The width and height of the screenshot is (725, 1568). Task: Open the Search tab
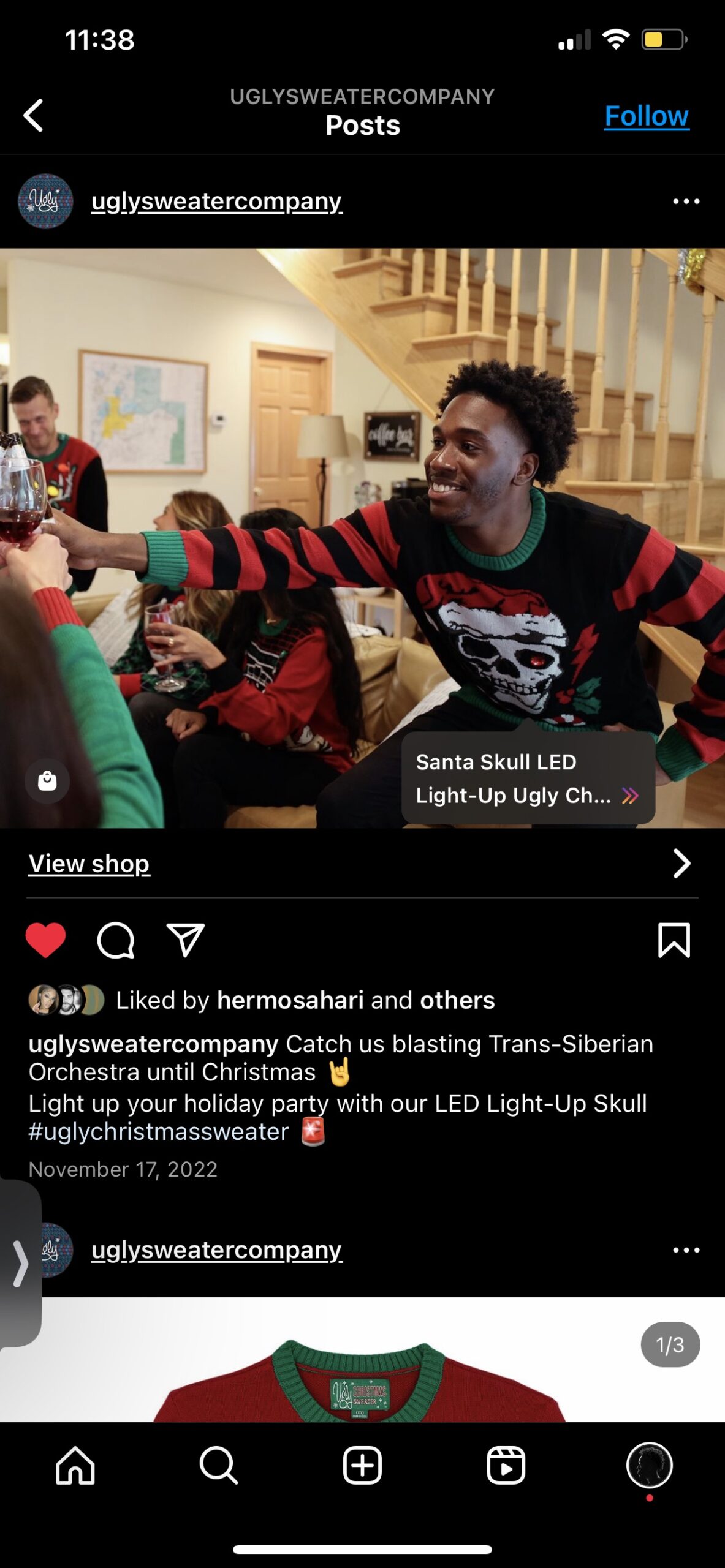click(219, 1466)
